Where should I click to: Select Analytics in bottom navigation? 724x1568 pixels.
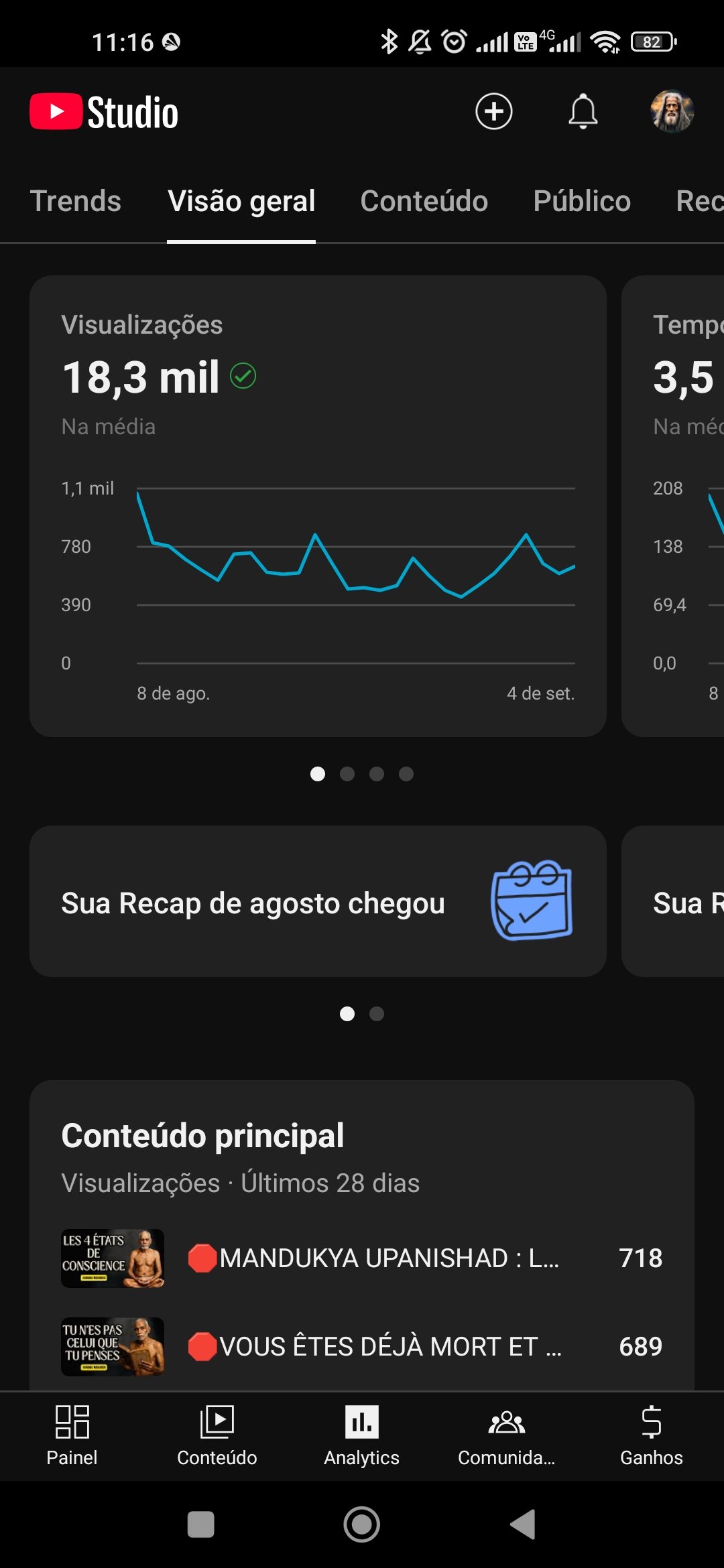[x=361, y=1435]
